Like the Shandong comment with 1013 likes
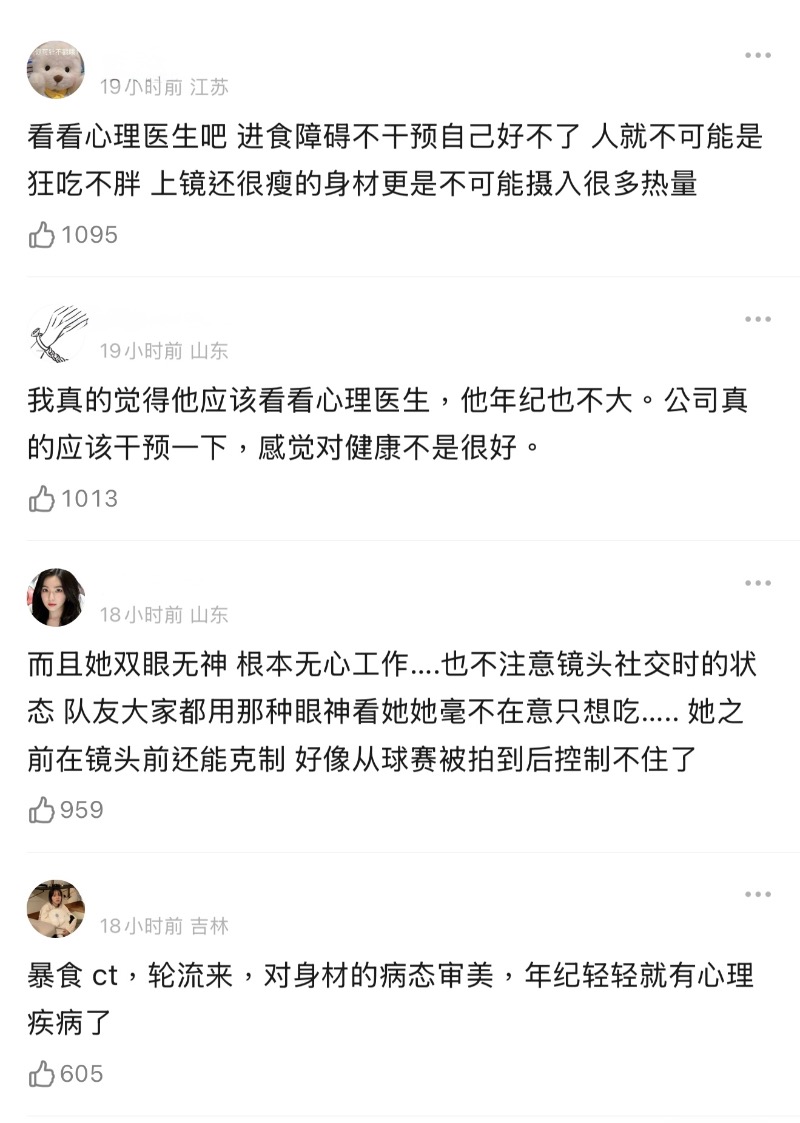800x1123 pixels. [x=42, y=498]
